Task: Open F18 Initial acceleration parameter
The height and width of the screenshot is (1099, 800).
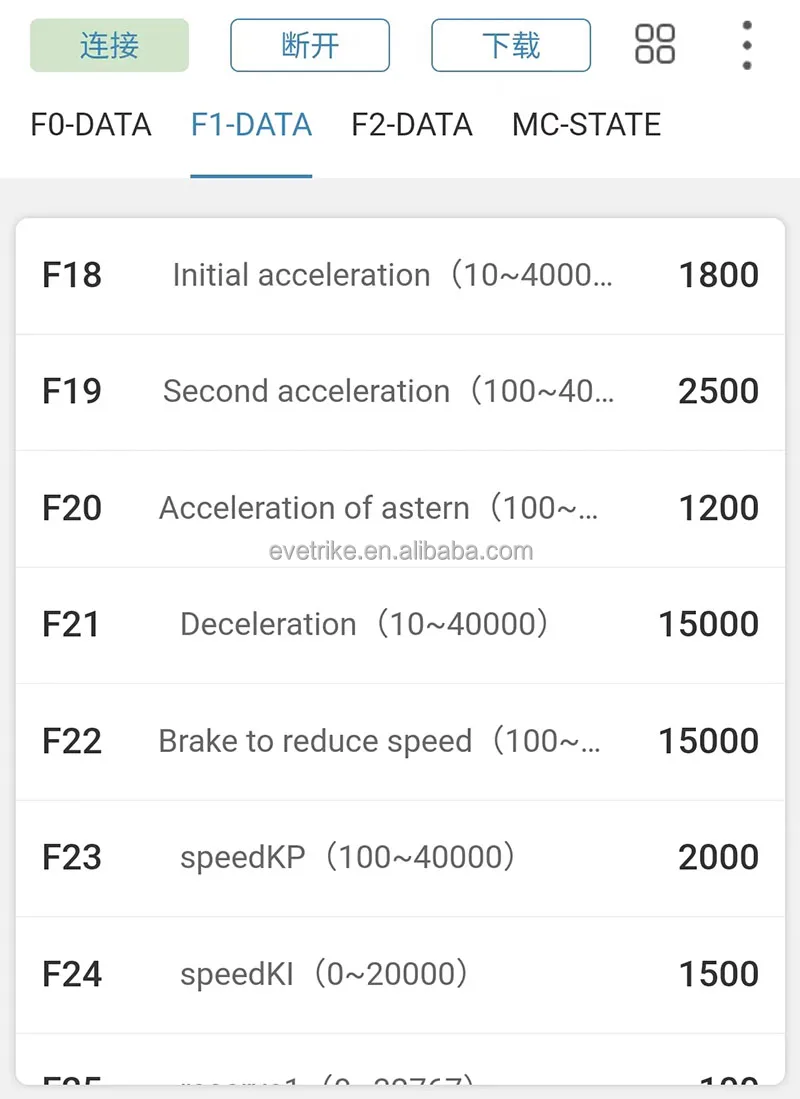Action: point(400,275)
